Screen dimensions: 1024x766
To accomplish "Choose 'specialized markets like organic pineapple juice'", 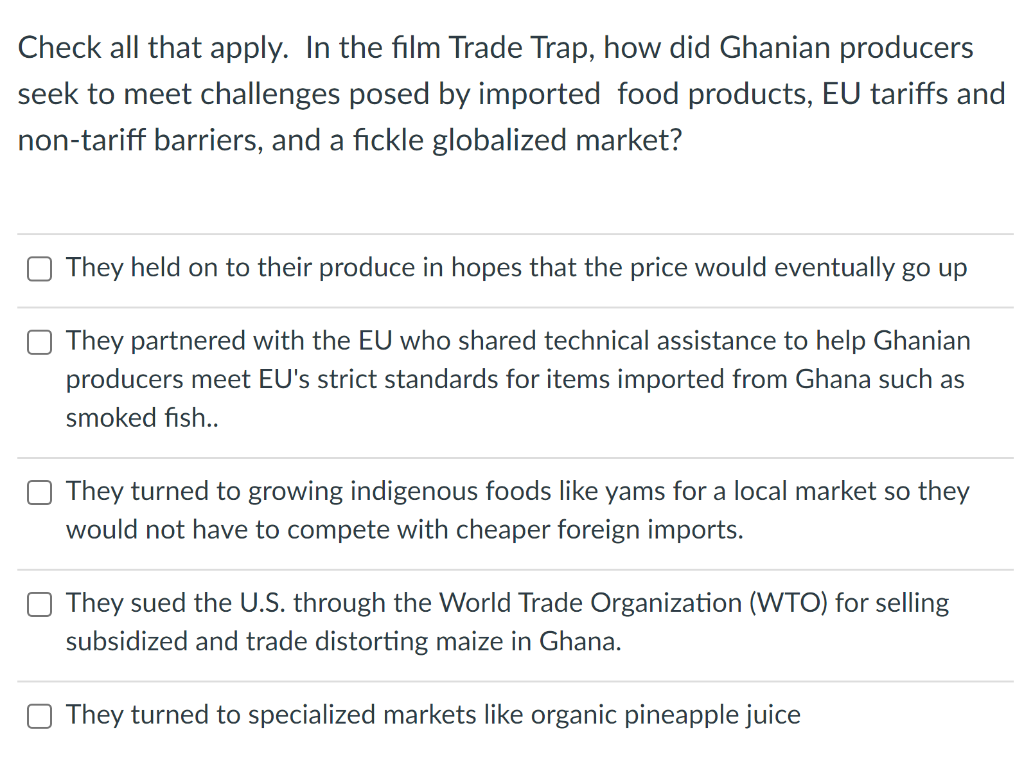I will point(40,716).
